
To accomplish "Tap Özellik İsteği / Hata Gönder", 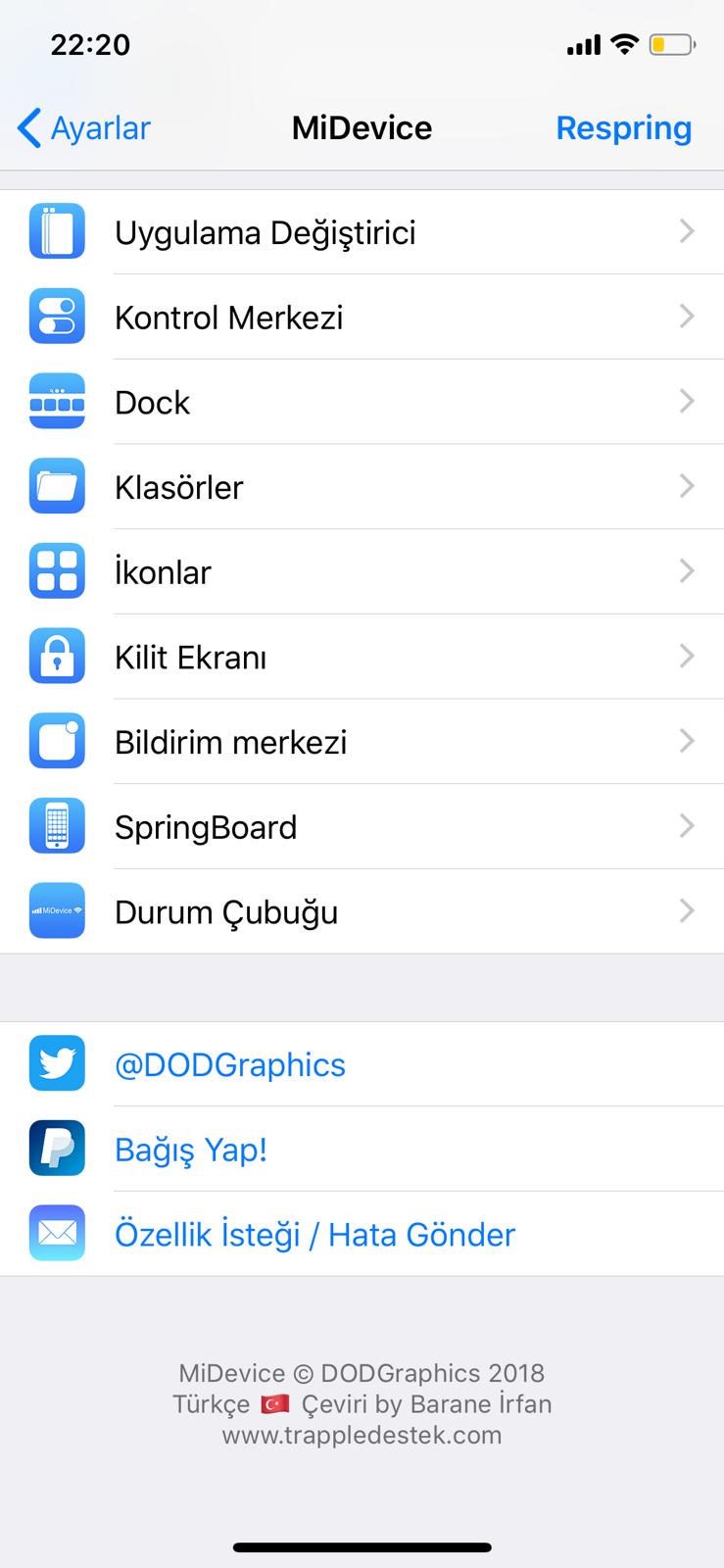I will 314,1235.
